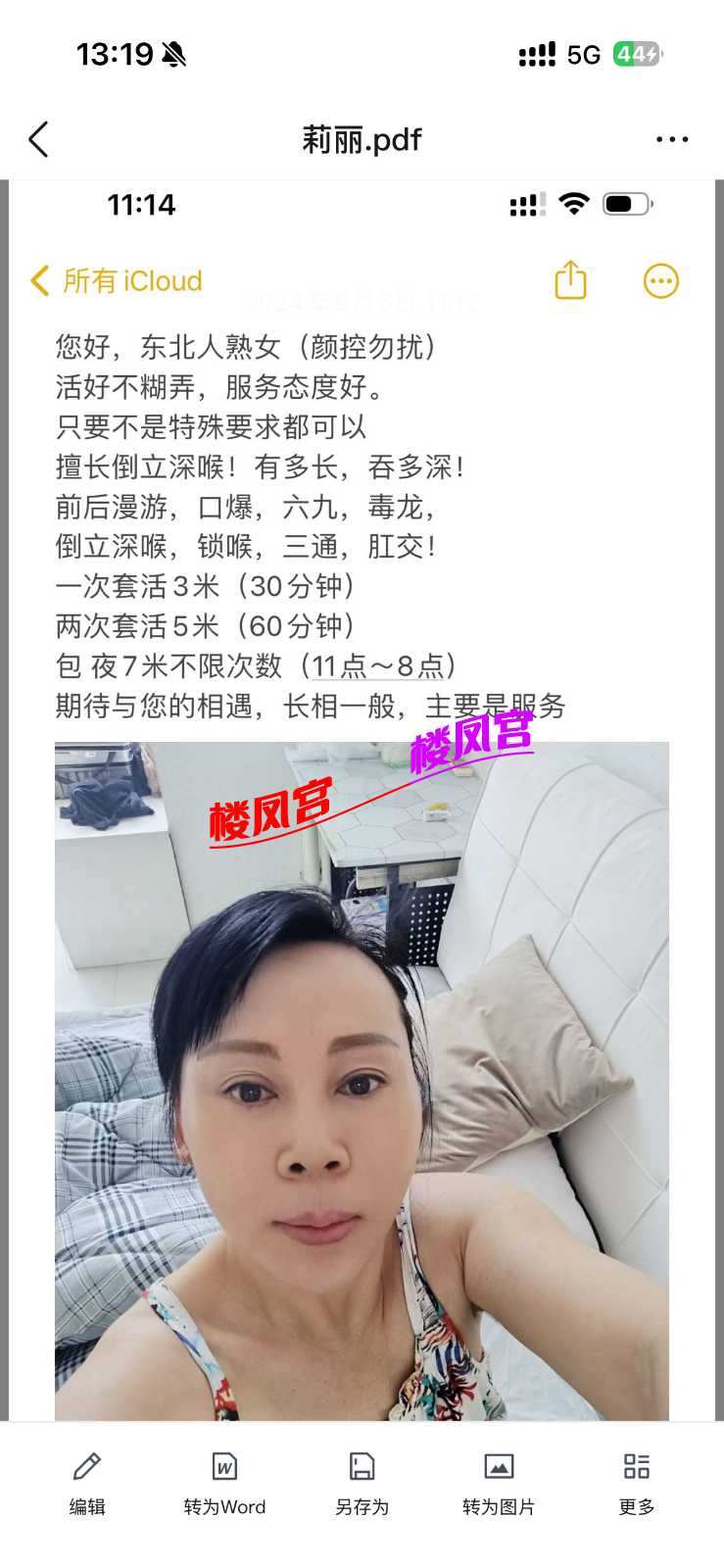This screenshot has height=1568, width=724.
Task: Open the three-dot overflow menu
Action: tap(672, 140)
